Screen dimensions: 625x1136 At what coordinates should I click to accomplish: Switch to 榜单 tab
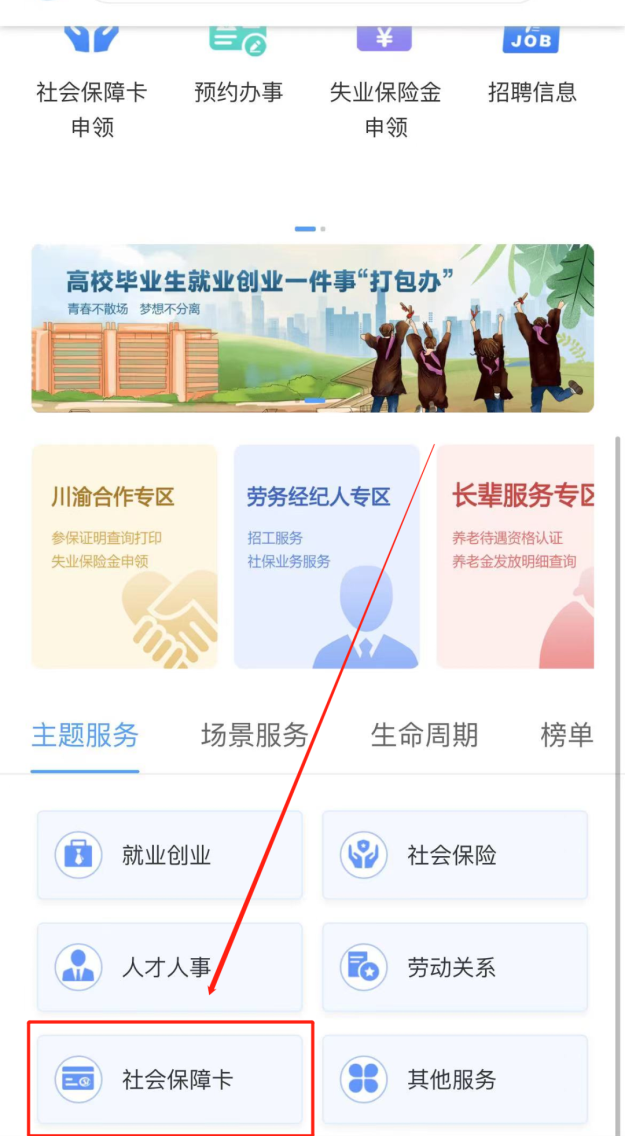tap(566, 736)
